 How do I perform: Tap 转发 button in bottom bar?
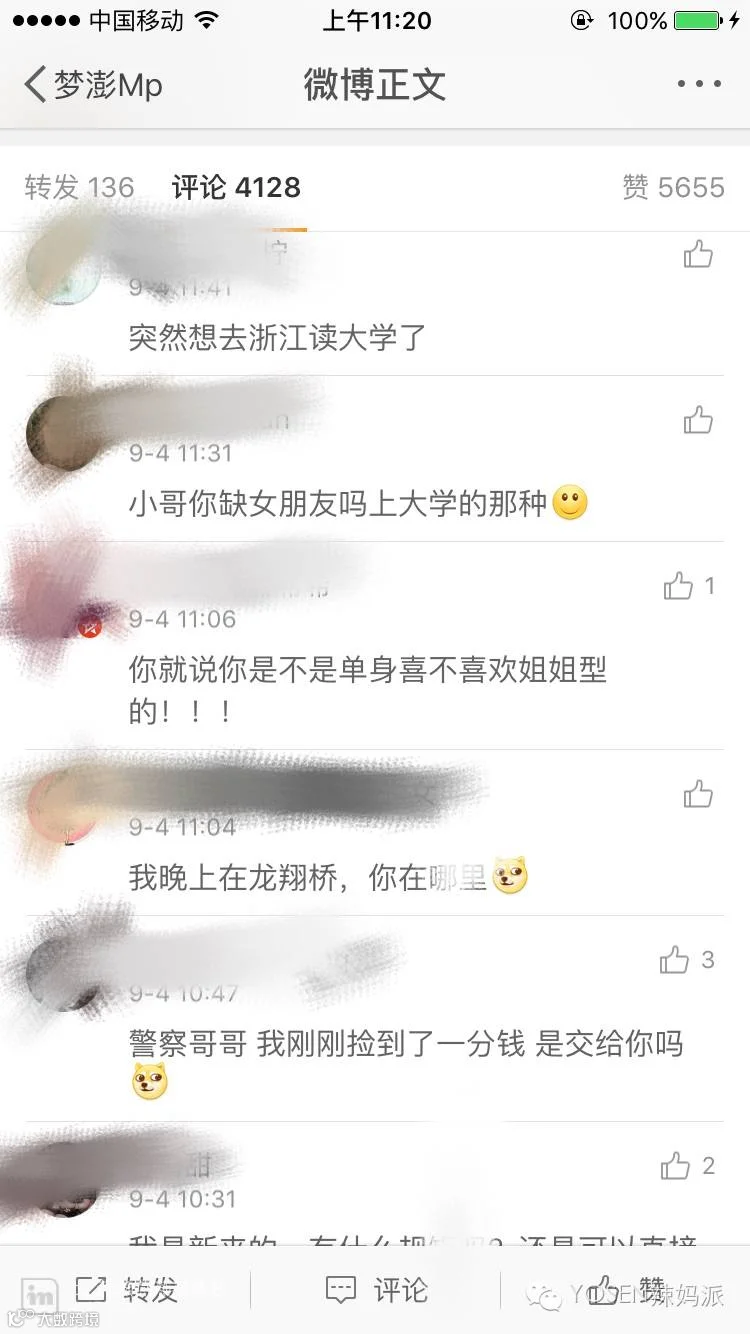click(x=126, y=1289)
